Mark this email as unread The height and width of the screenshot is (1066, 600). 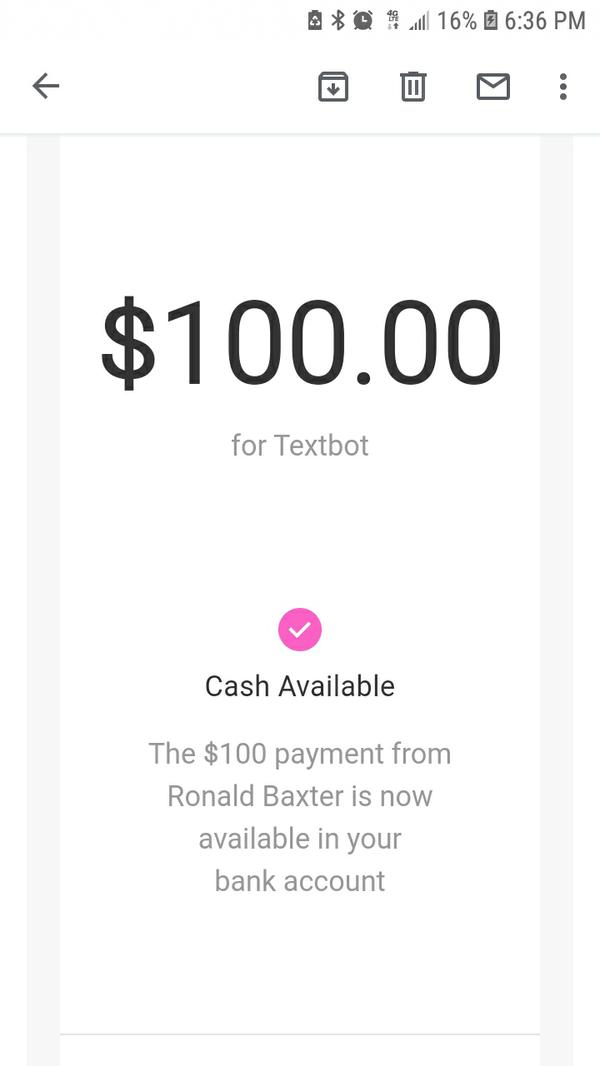[493, 87]
